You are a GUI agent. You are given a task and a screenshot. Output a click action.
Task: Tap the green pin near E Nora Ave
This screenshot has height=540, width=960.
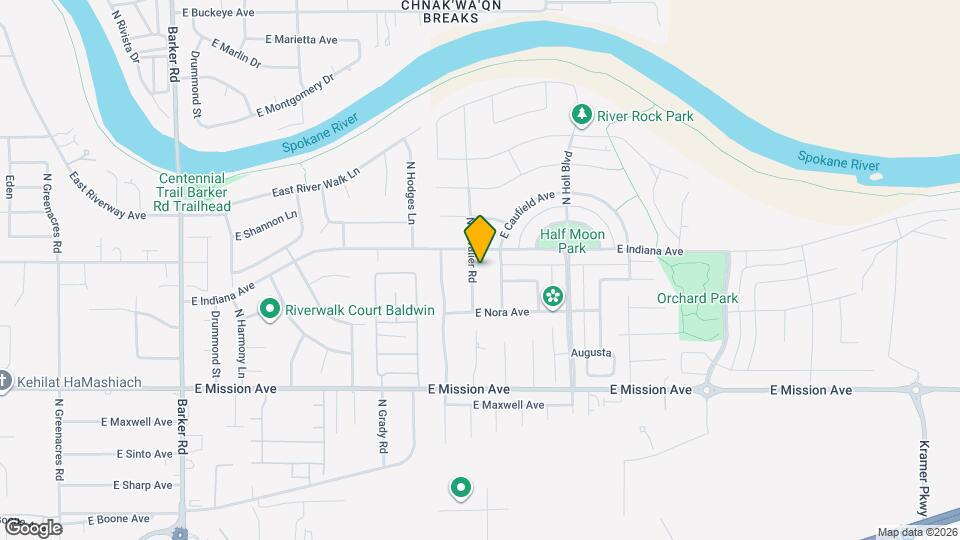[552, 296]
